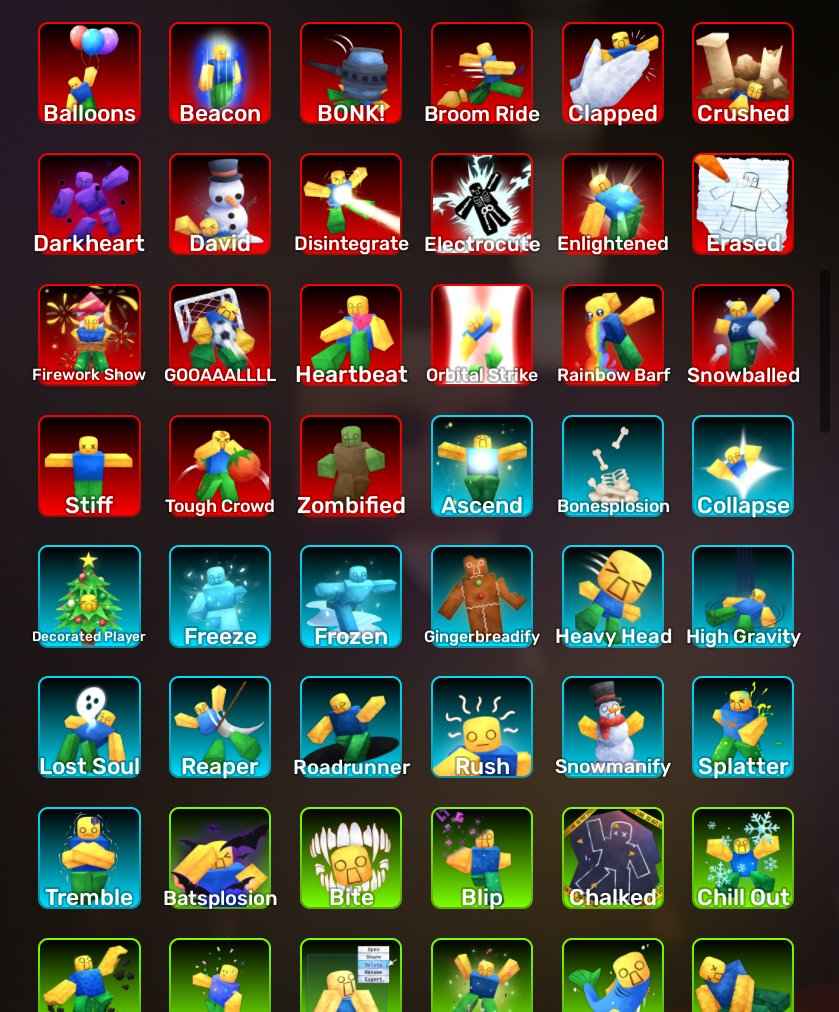Choose the Rainbow Barf tile
Screen dimensions: 839x1012
tap(613, 335)
